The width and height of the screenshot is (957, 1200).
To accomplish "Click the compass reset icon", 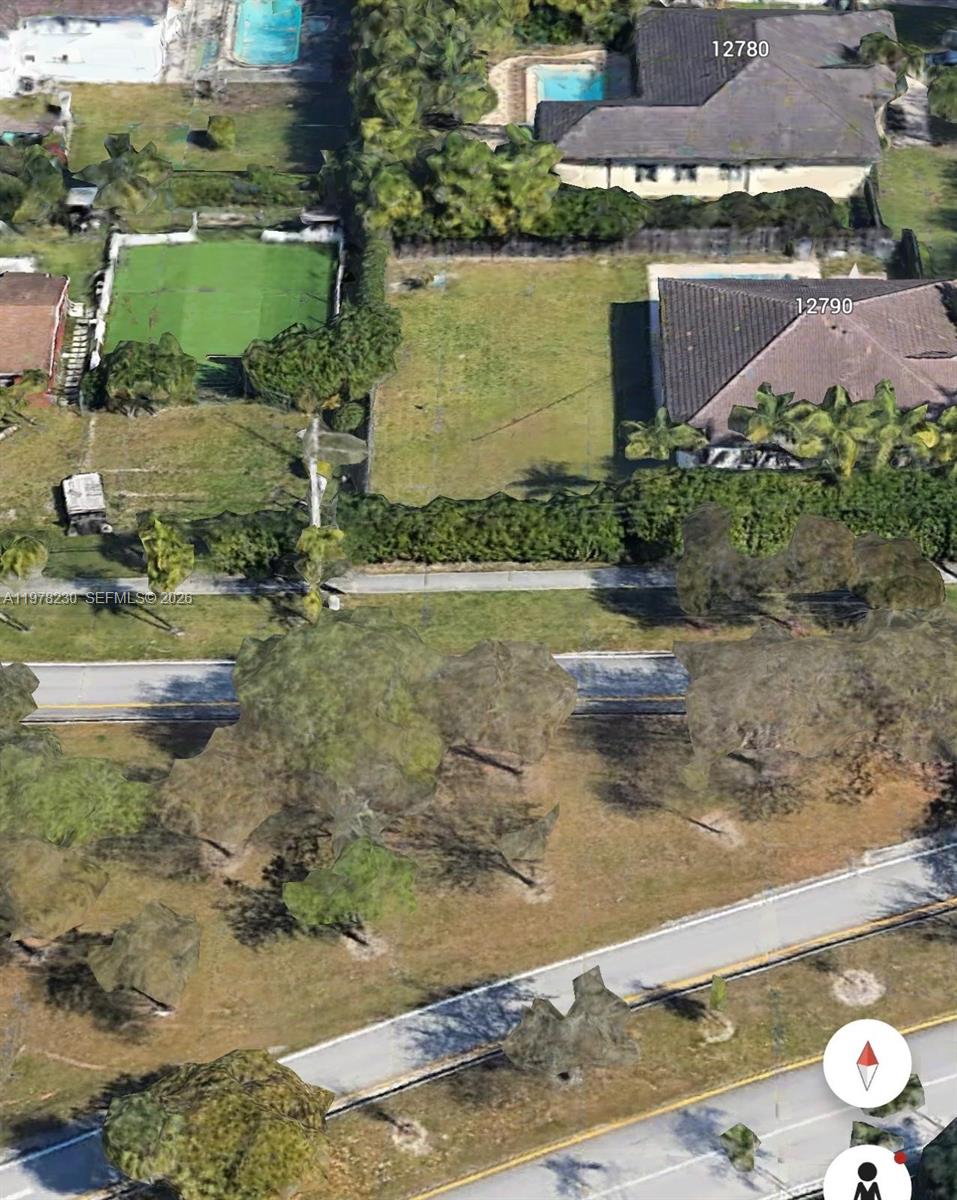I will (867, 1062).
